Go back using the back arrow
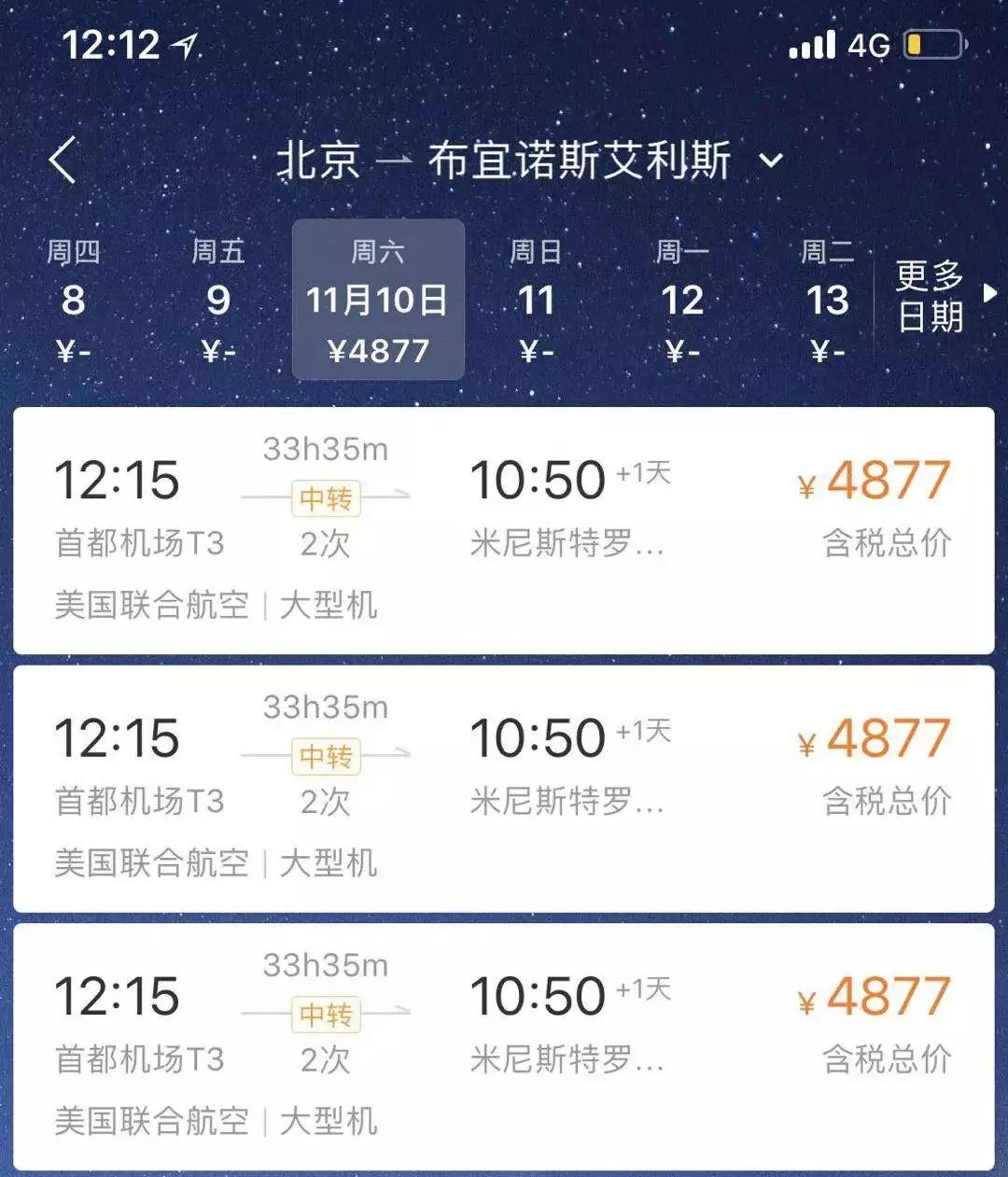The image size is (1008, 1177). click(x=63, y=161)
